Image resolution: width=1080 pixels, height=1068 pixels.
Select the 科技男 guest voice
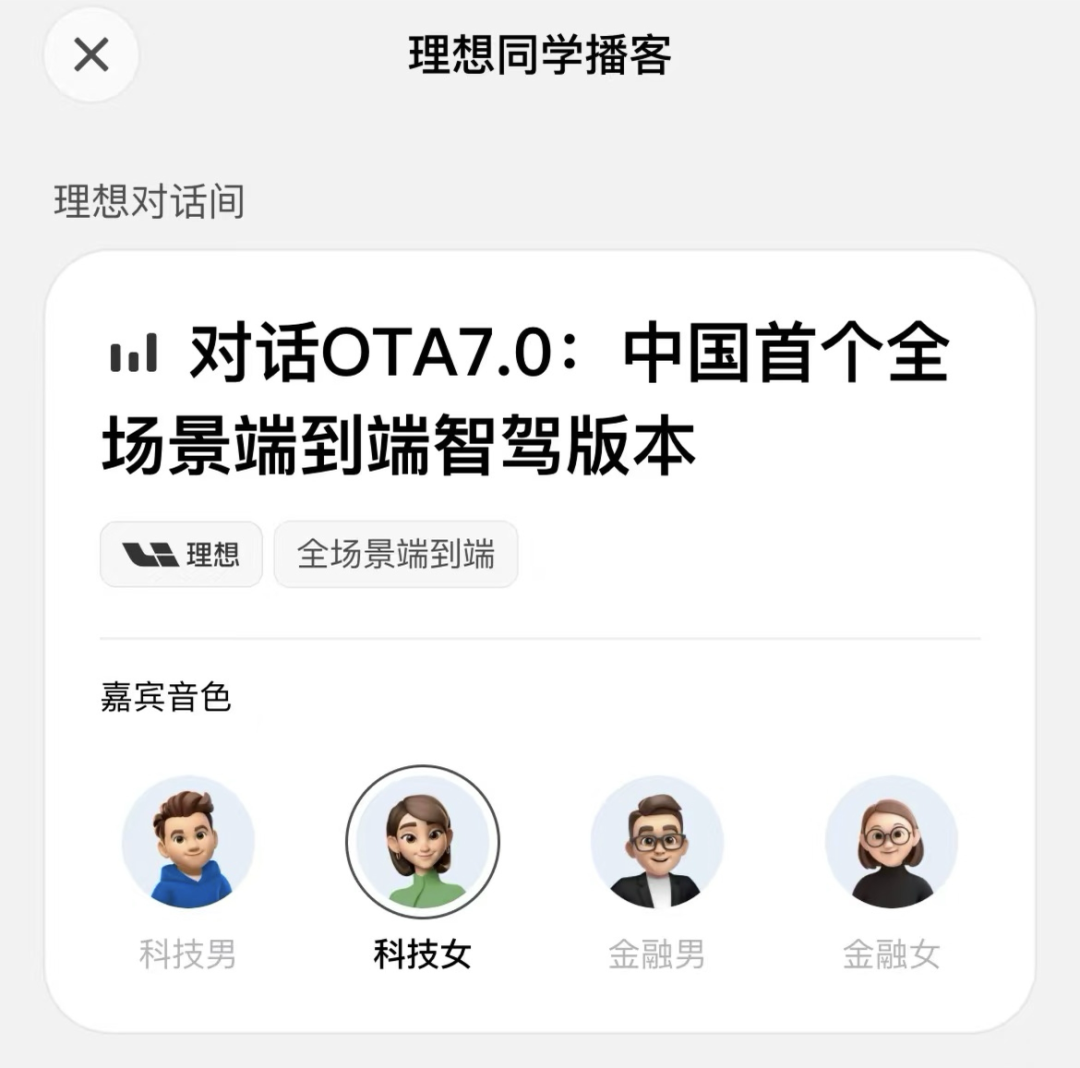(188, 842)
